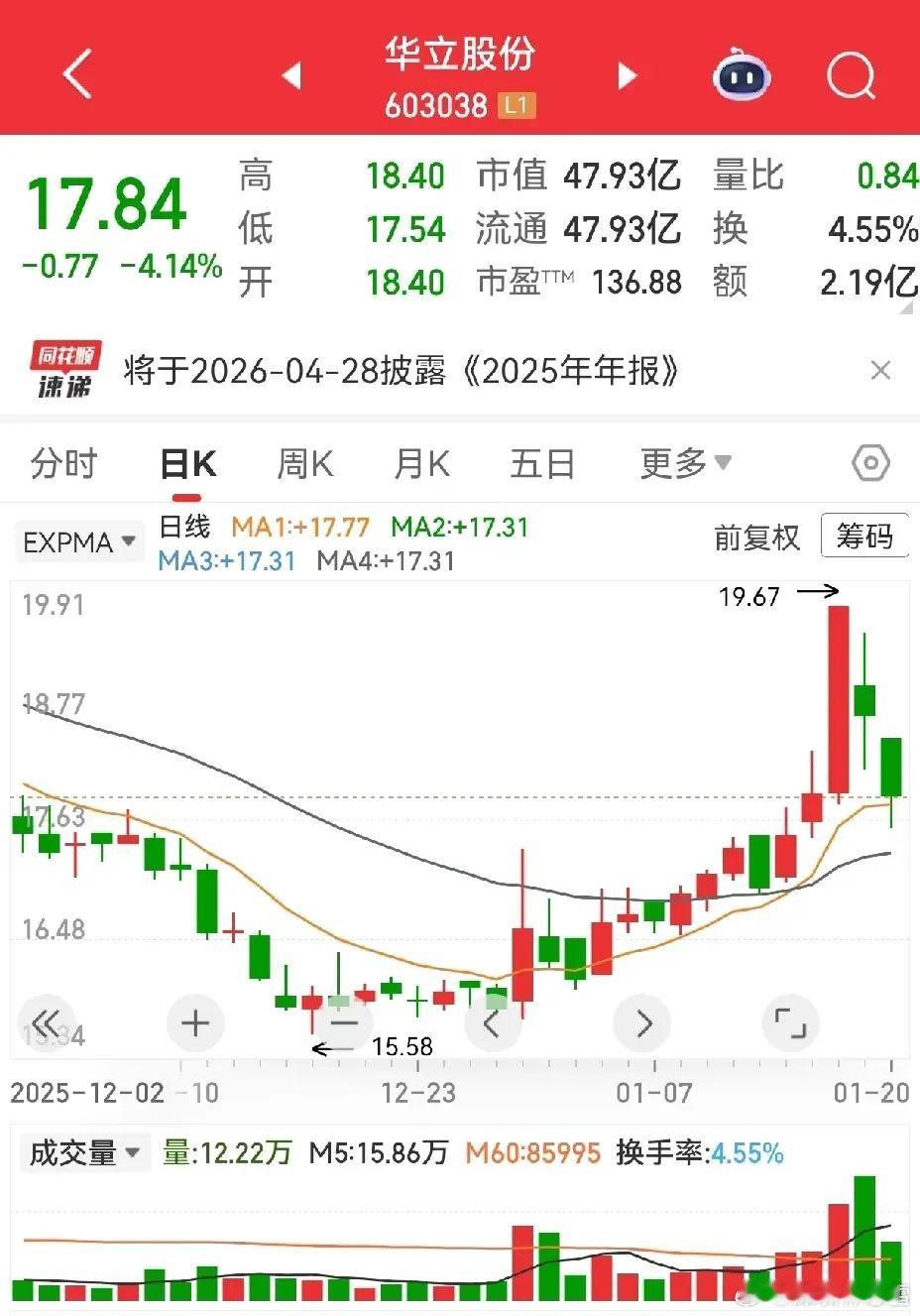Image resolution: width=920 pixels, height=1316 pixels.
Task: Jump to earlier data with double-left arrow
Action: [x=47, y=1022]
